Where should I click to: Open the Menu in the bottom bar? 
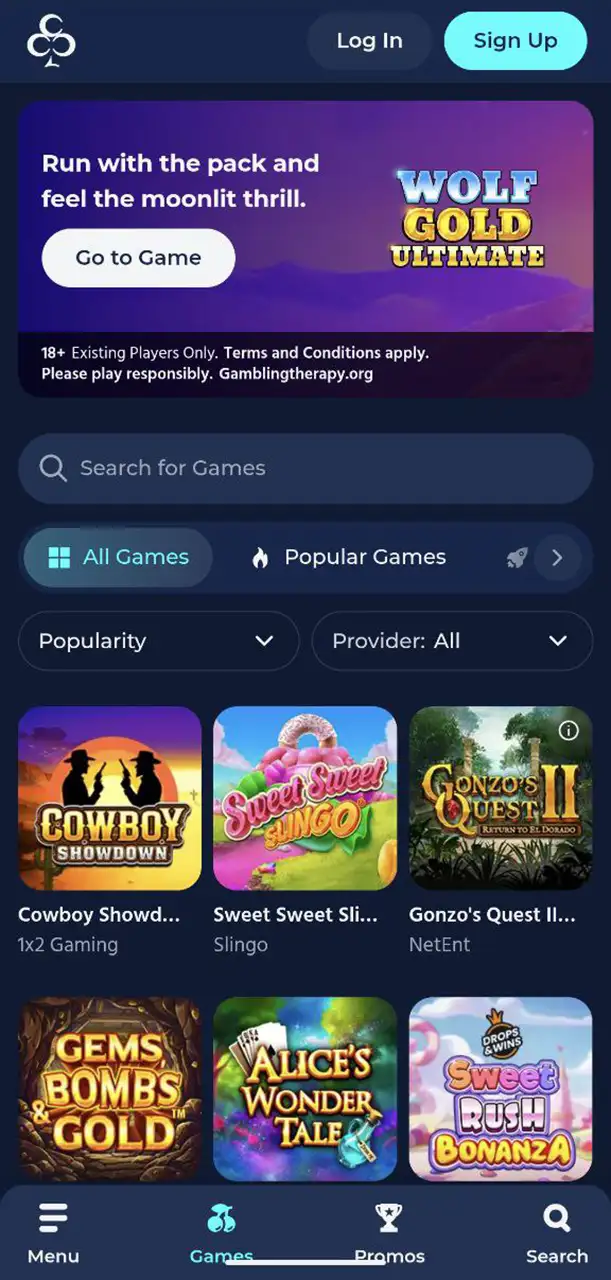pyautogui.click(x=53, y=1233)
